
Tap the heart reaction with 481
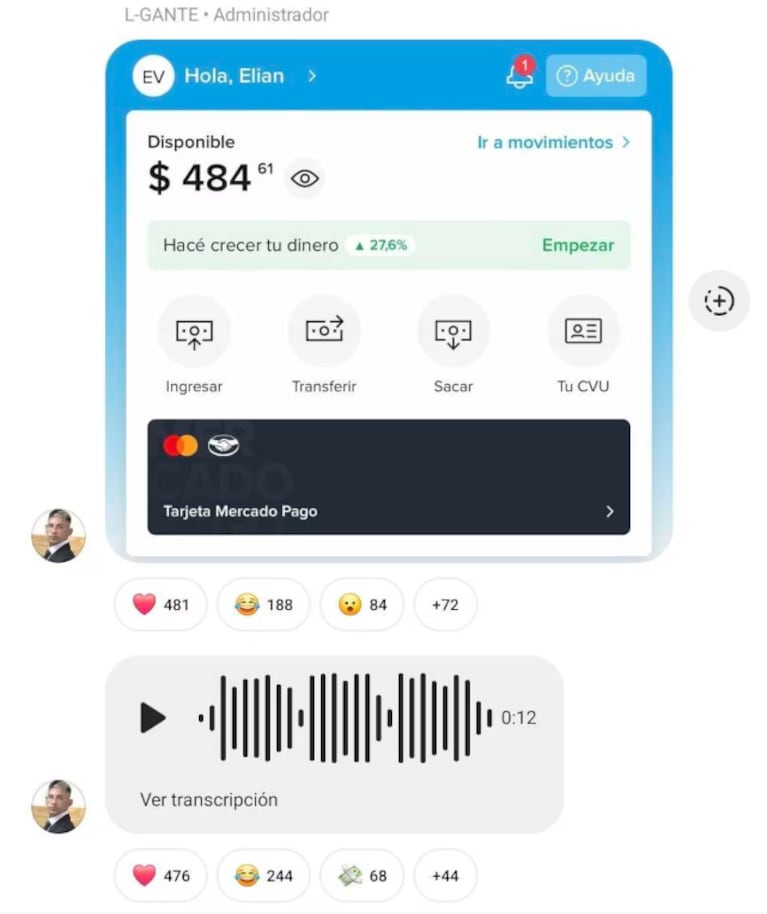[160, 604]
